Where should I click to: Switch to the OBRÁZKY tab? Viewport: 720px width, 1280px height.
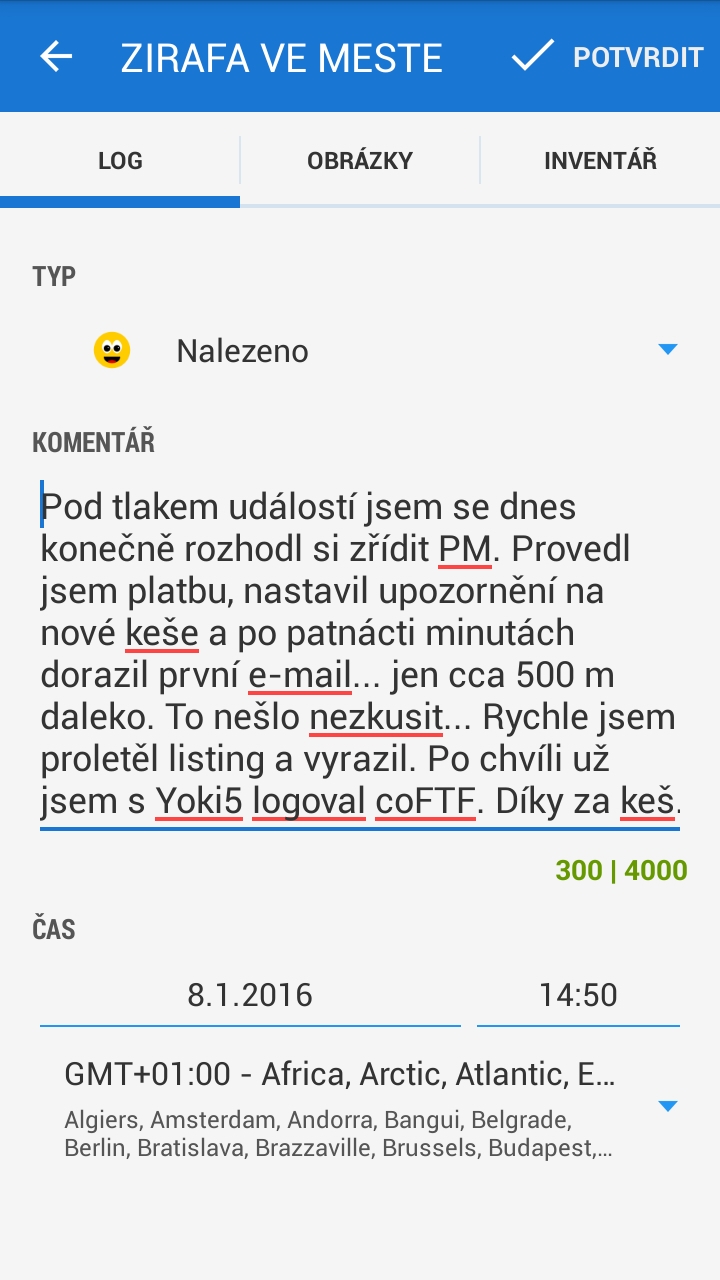coord(360,161)
